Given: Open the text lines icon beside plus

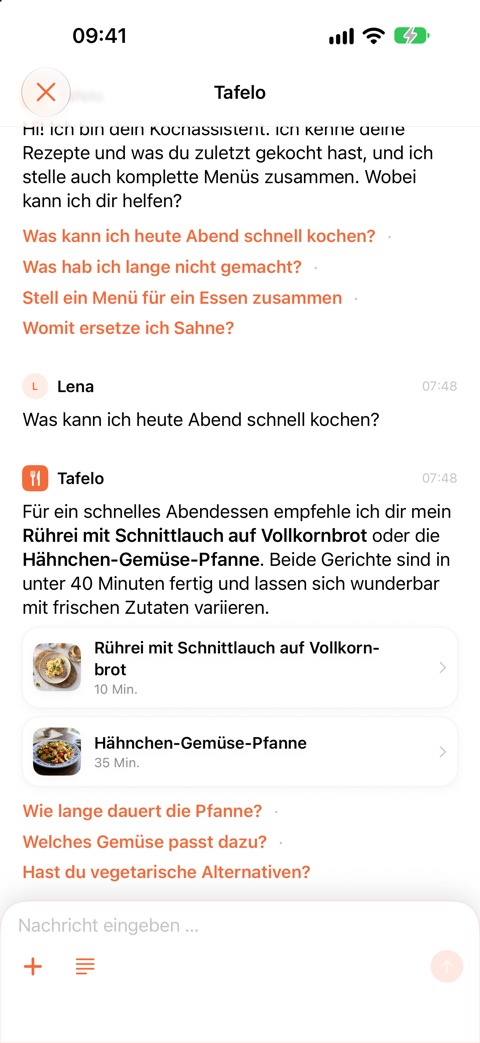Looking at the screenshot, I should click(85, 967).
